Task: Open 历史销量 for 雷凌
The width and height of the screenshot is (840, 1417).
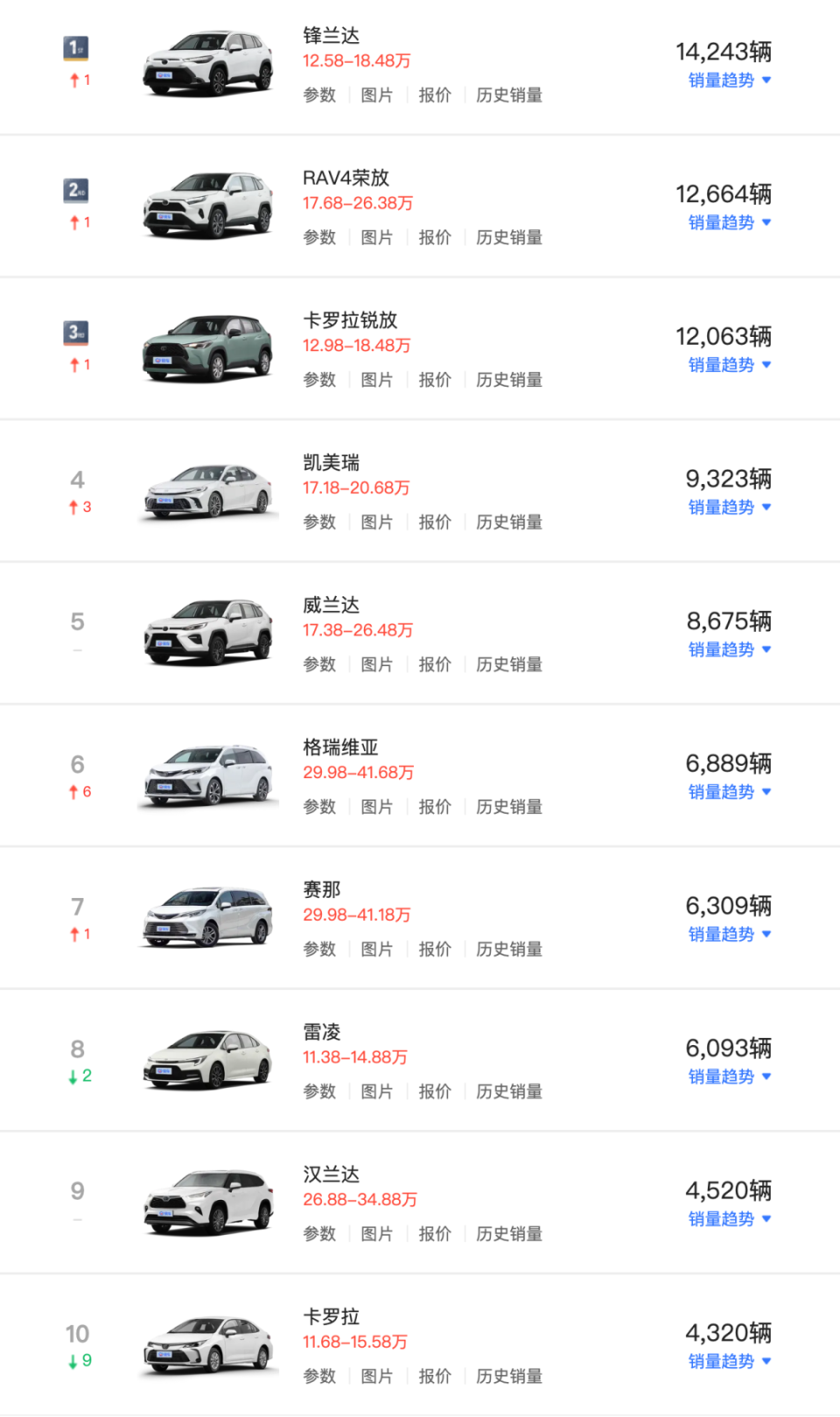Action: point(509,1091)
